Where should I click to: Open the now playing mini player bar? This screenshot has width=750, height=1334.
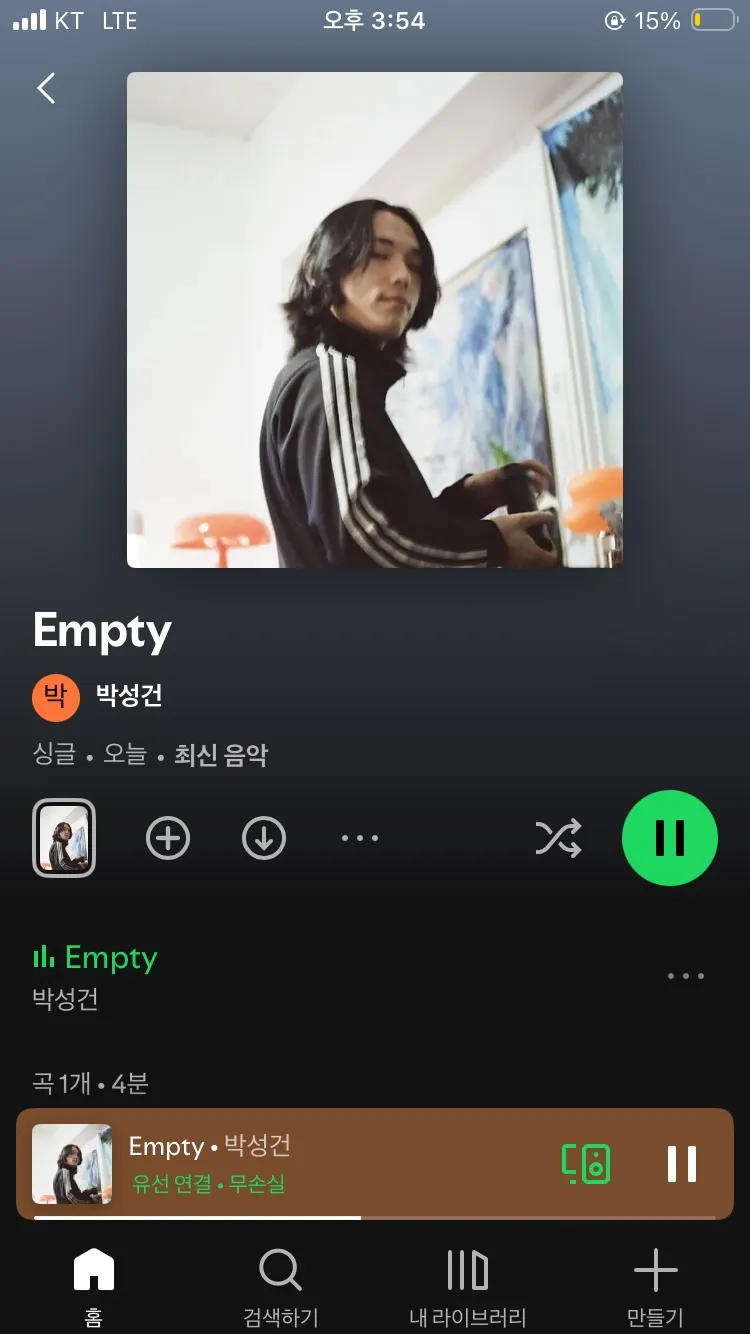pyautogui.click(x=300, y=1163)
